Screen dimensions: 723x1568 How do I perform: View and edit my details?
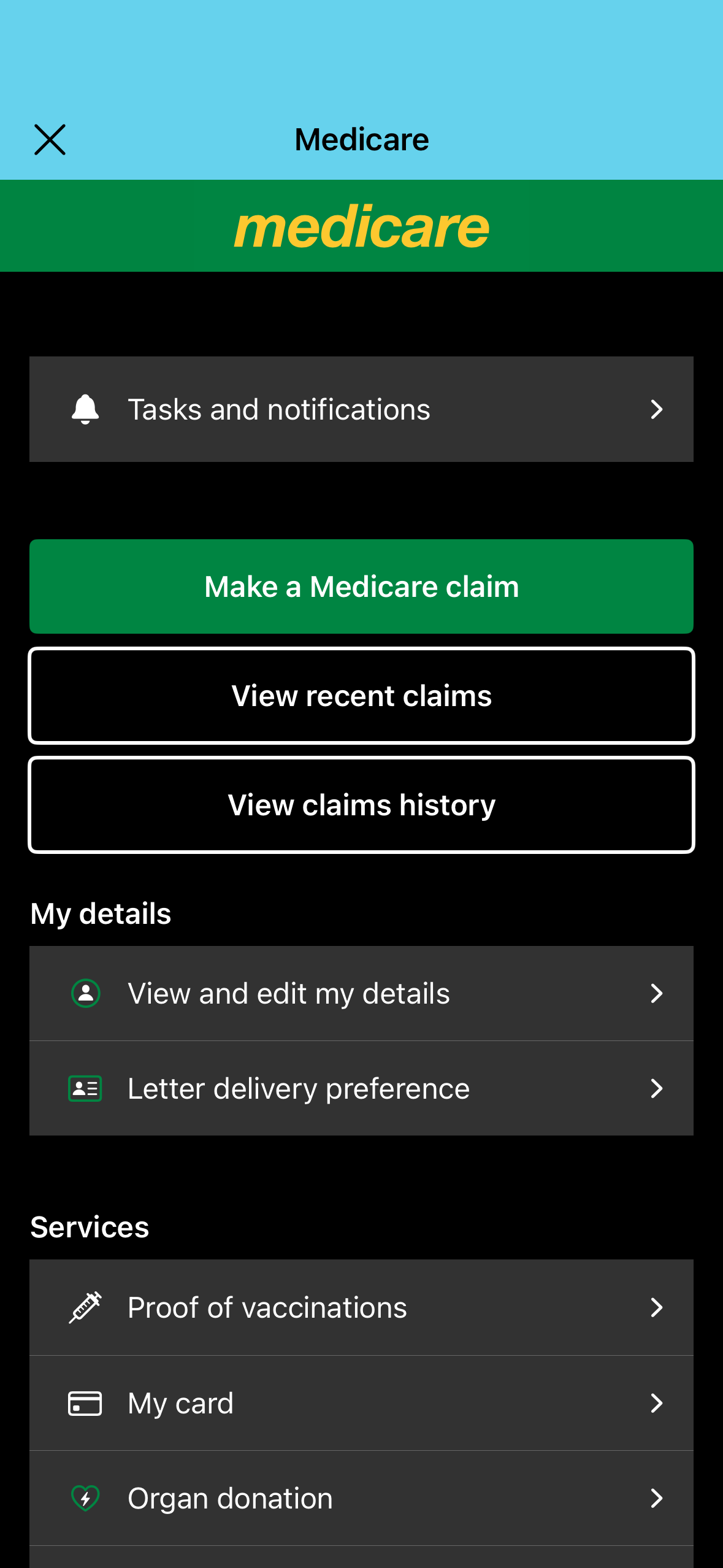[361, 993]
